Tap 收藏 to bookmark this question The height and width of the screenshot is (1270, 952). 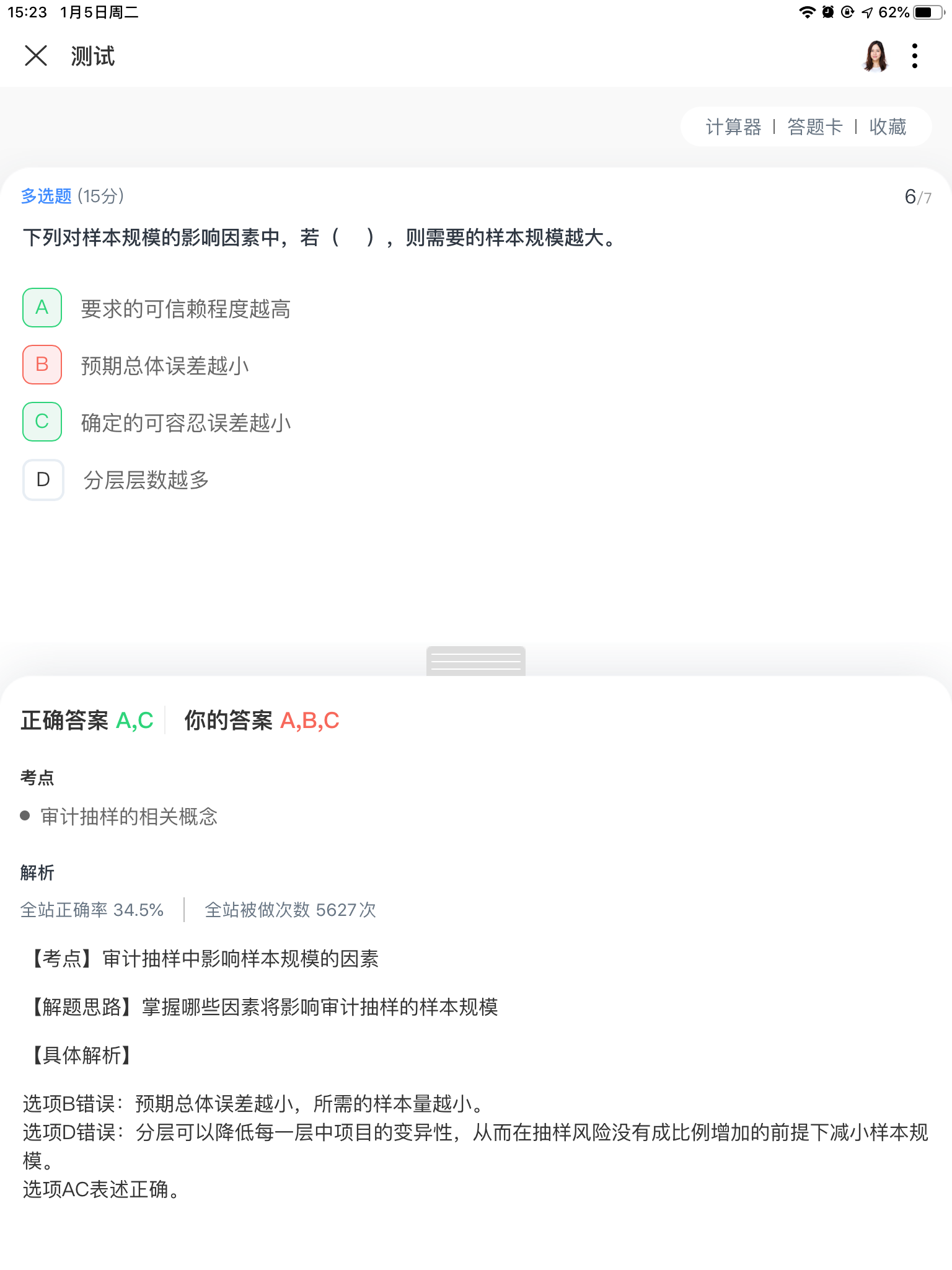888,127
